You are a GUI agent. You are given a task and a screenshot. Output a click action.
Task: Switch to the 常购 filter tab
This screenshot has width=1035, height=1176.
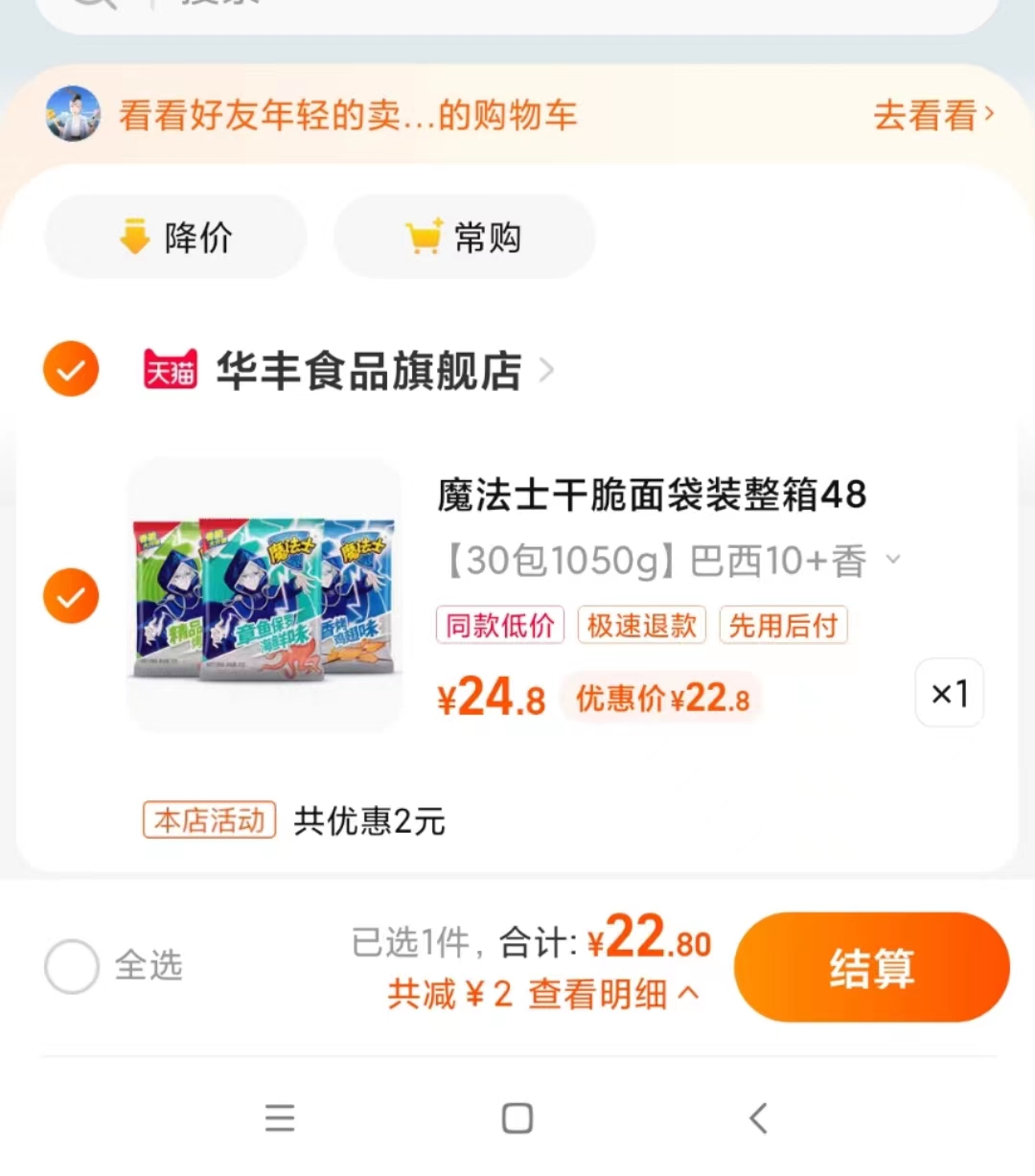pos(464,236)
